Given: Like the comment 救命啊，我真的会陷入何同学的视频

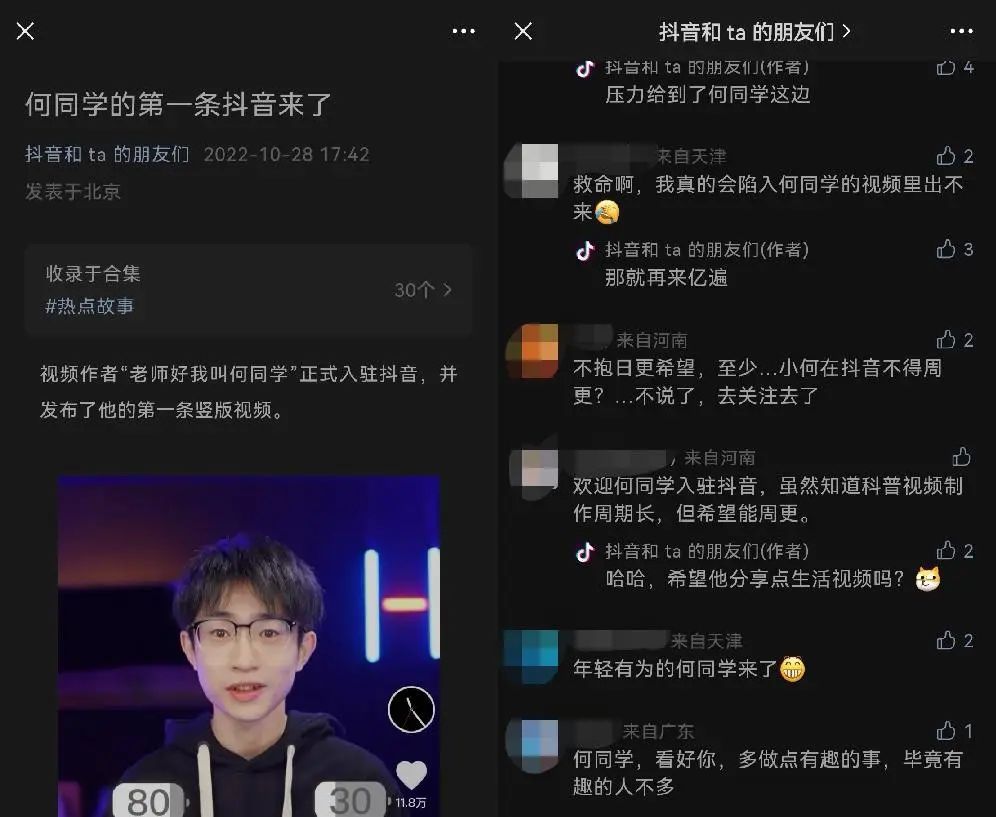Looking at the screenshot, I should click(946, 156).
